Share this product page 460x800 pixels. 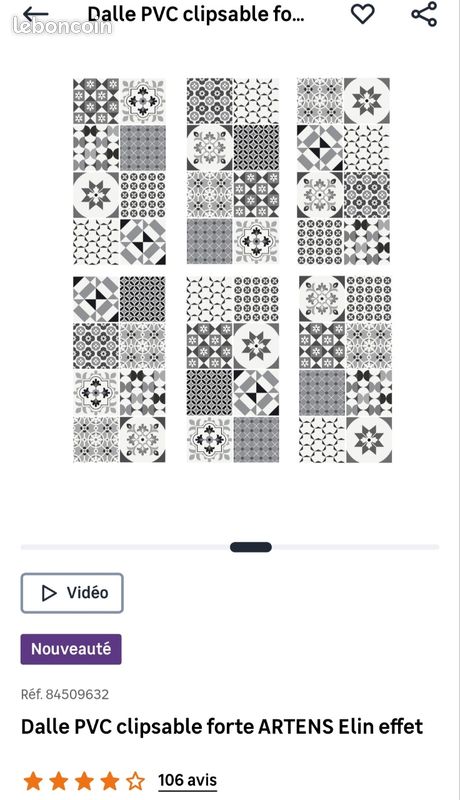click(x=424, y=14)
